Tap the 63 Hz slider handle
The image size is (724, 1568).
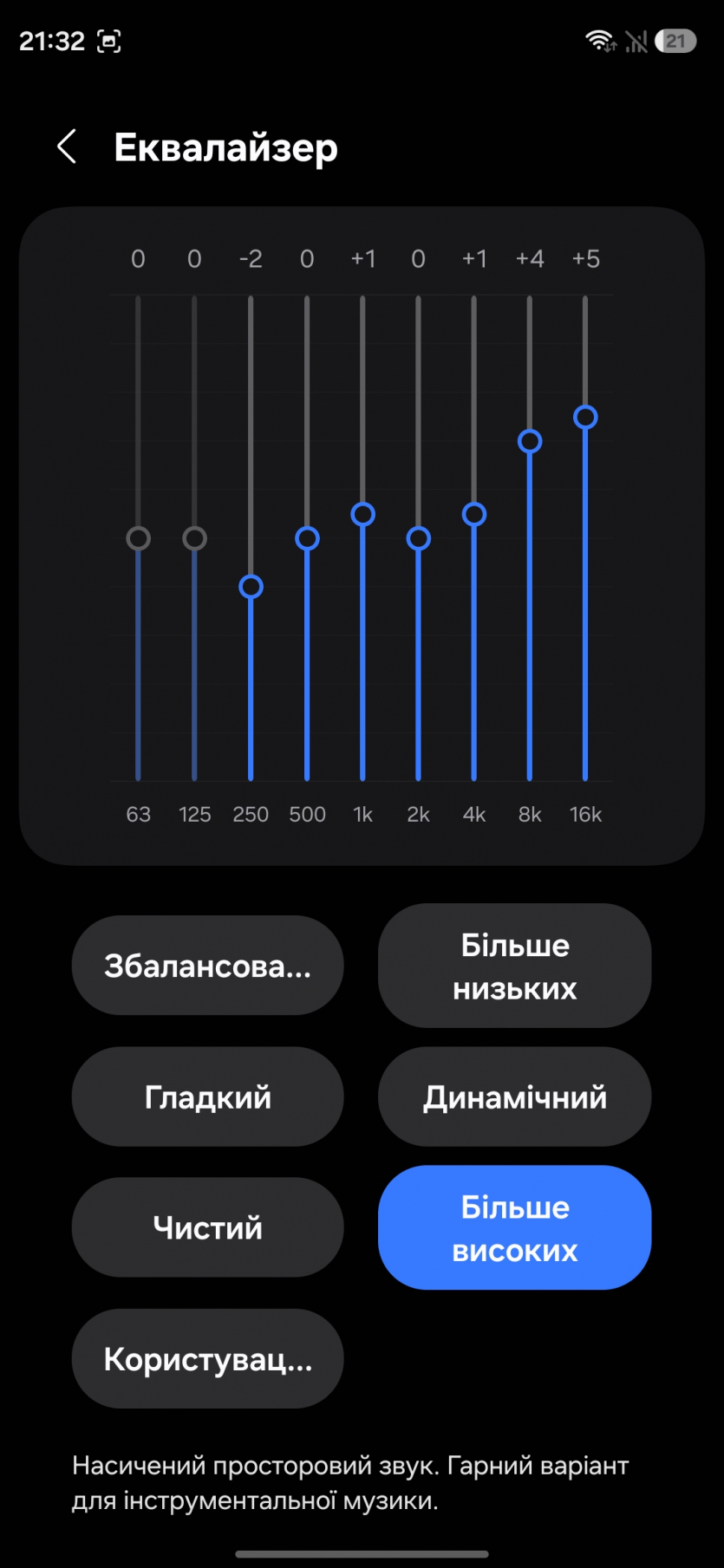pos(138,538)
